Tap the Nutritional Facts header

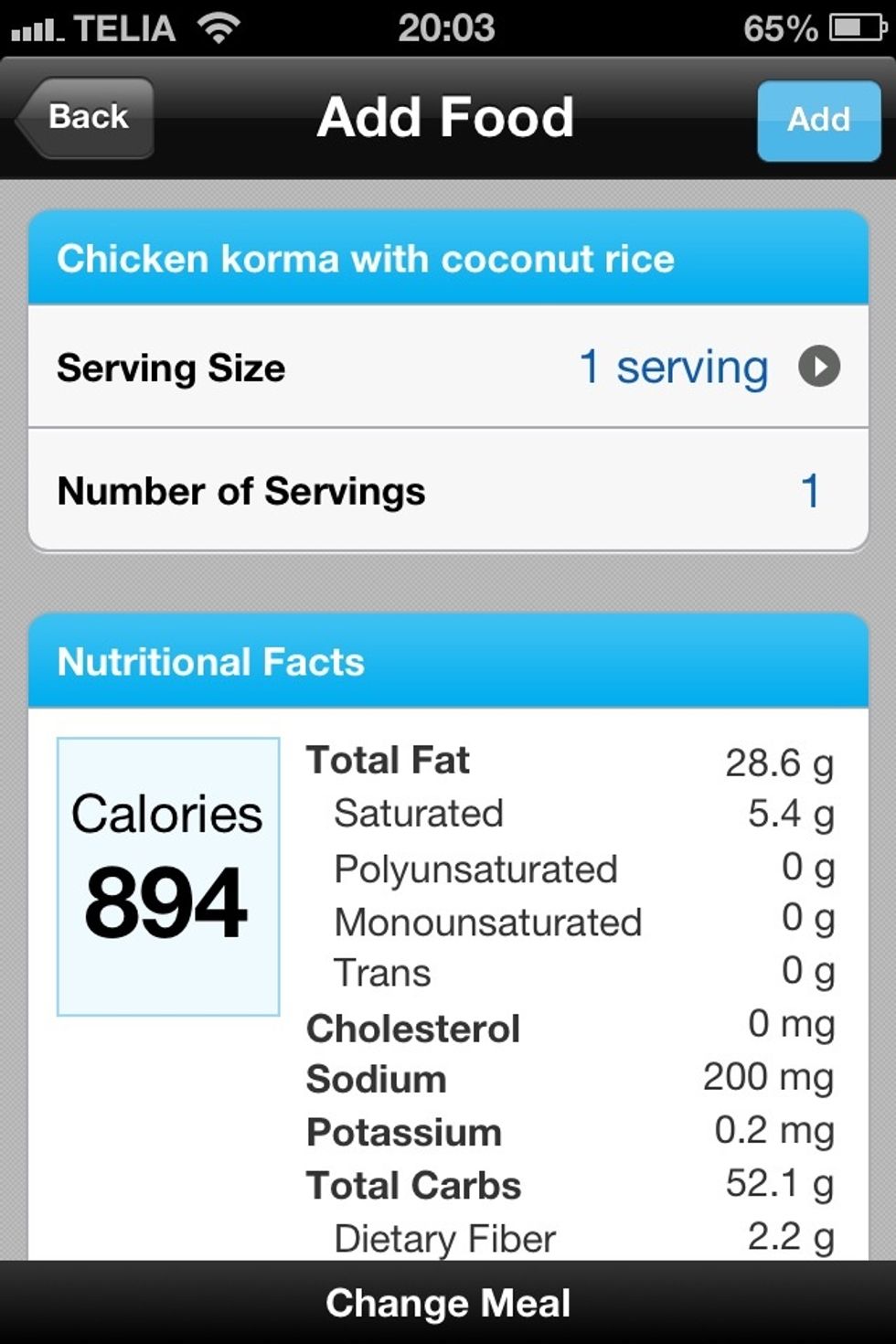(210, 661)
